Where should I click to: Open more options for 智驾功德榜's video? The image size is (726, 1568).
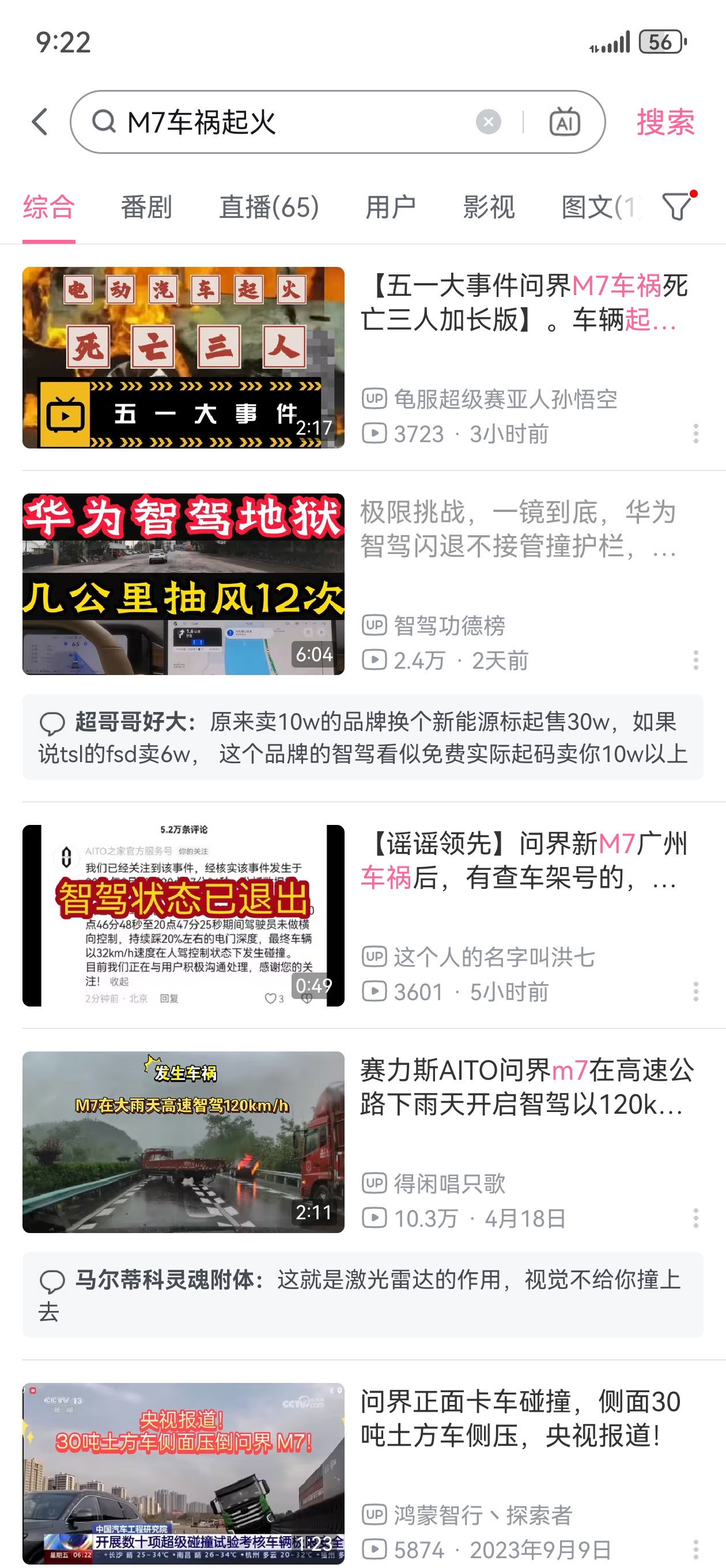(x=695, y=660)
